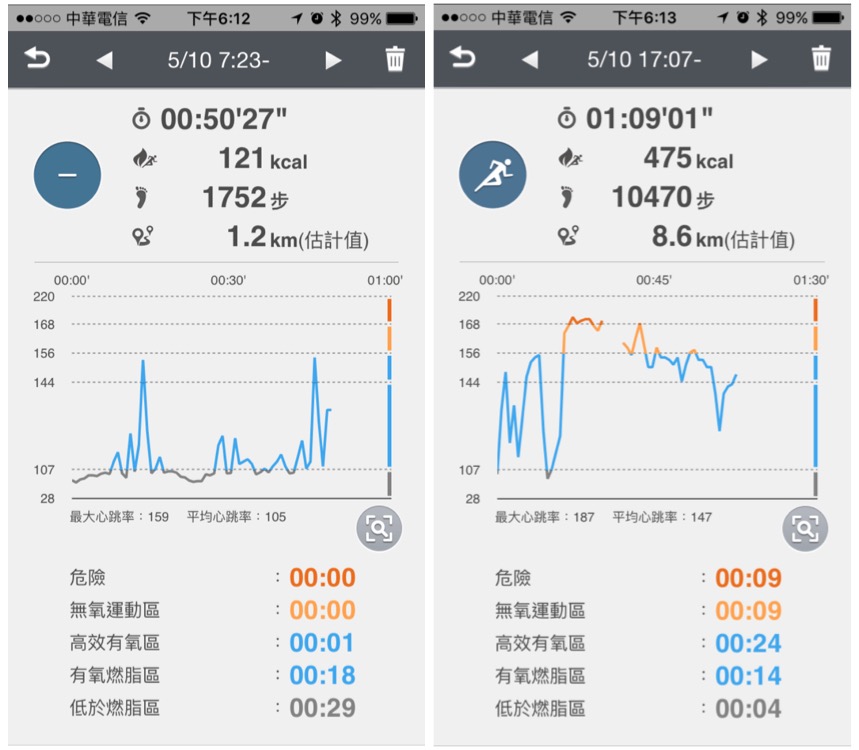Go back from the 5/10 7:23 record
The width and height of the screenshot is (859, 750).
(x=37, y=59)
